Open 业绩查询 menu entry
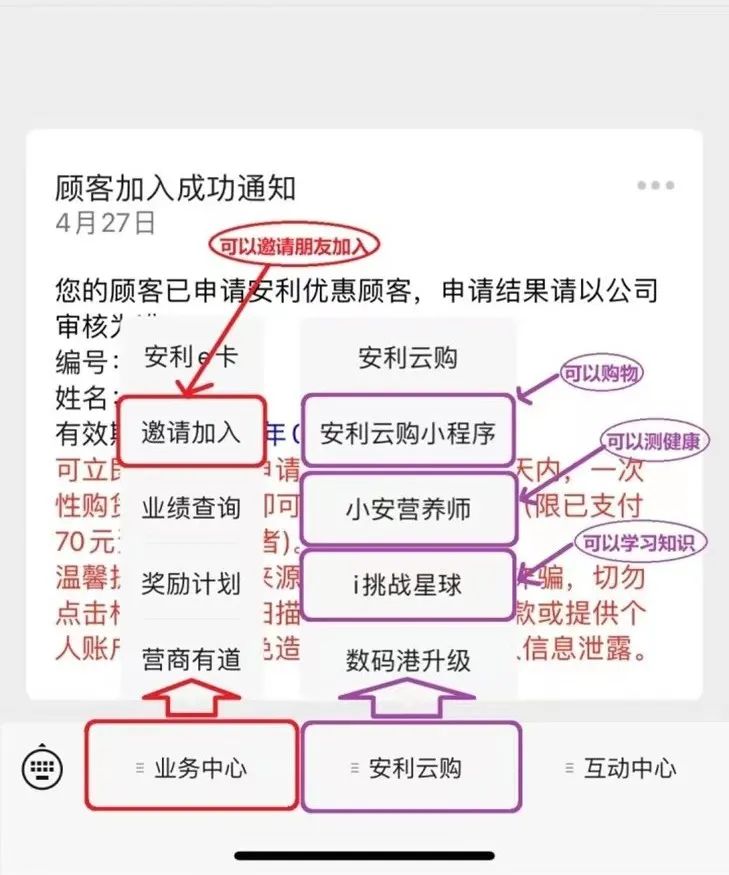The height and width of the screenshot is (875, 729). pos(191,508)
